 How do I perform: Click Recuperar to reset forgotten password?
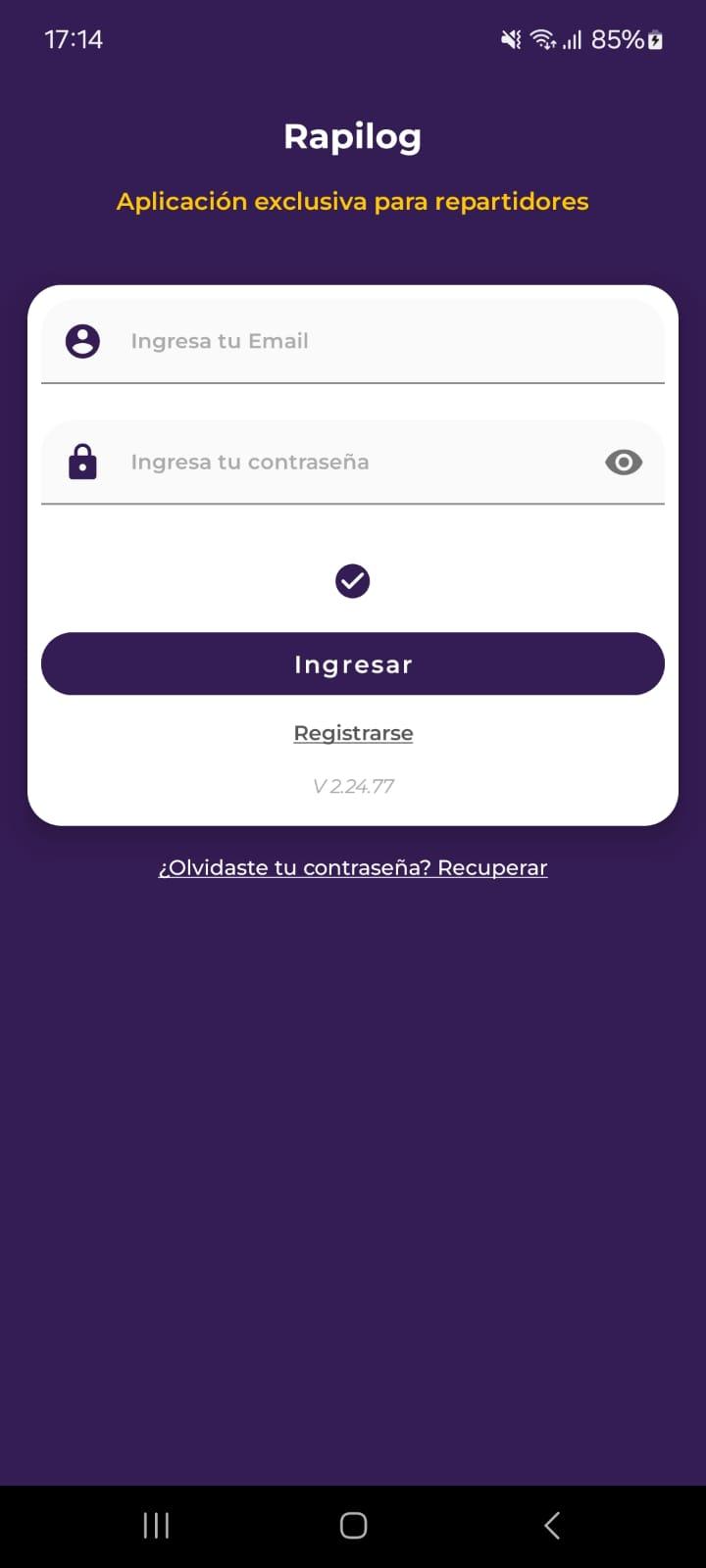491,867
